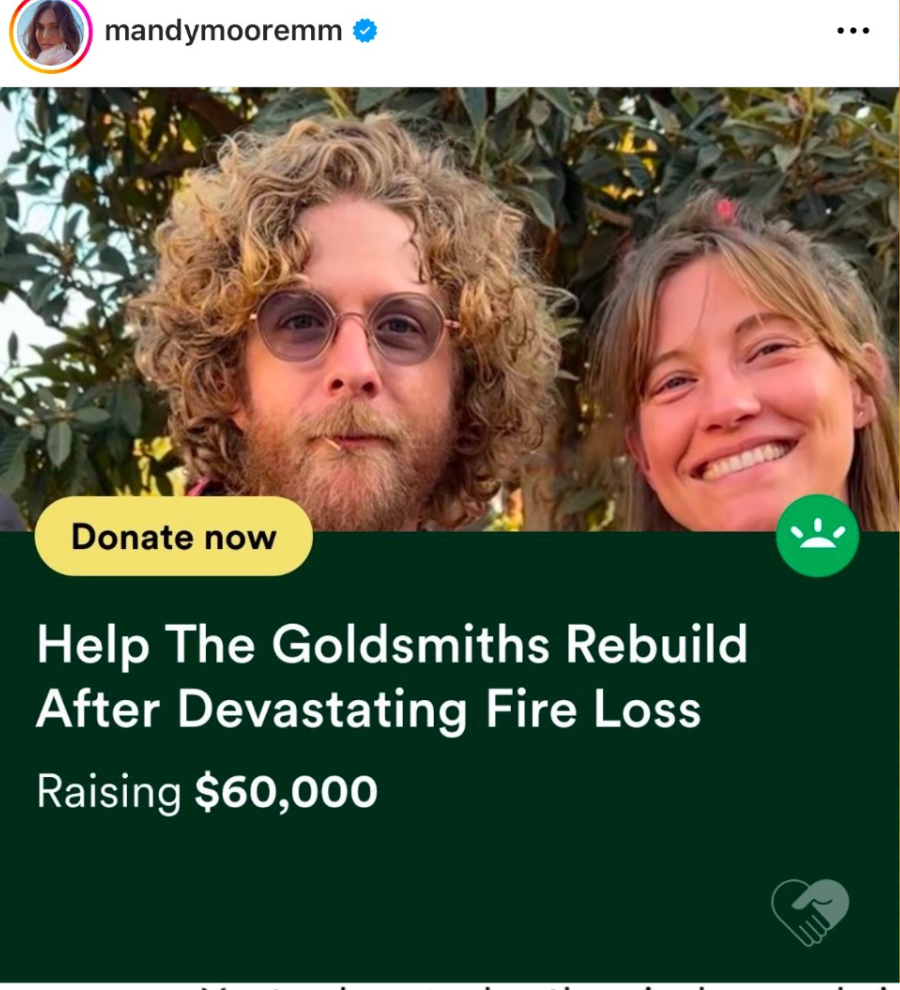Go to the mandymooremm profile via username

(223, 31)
